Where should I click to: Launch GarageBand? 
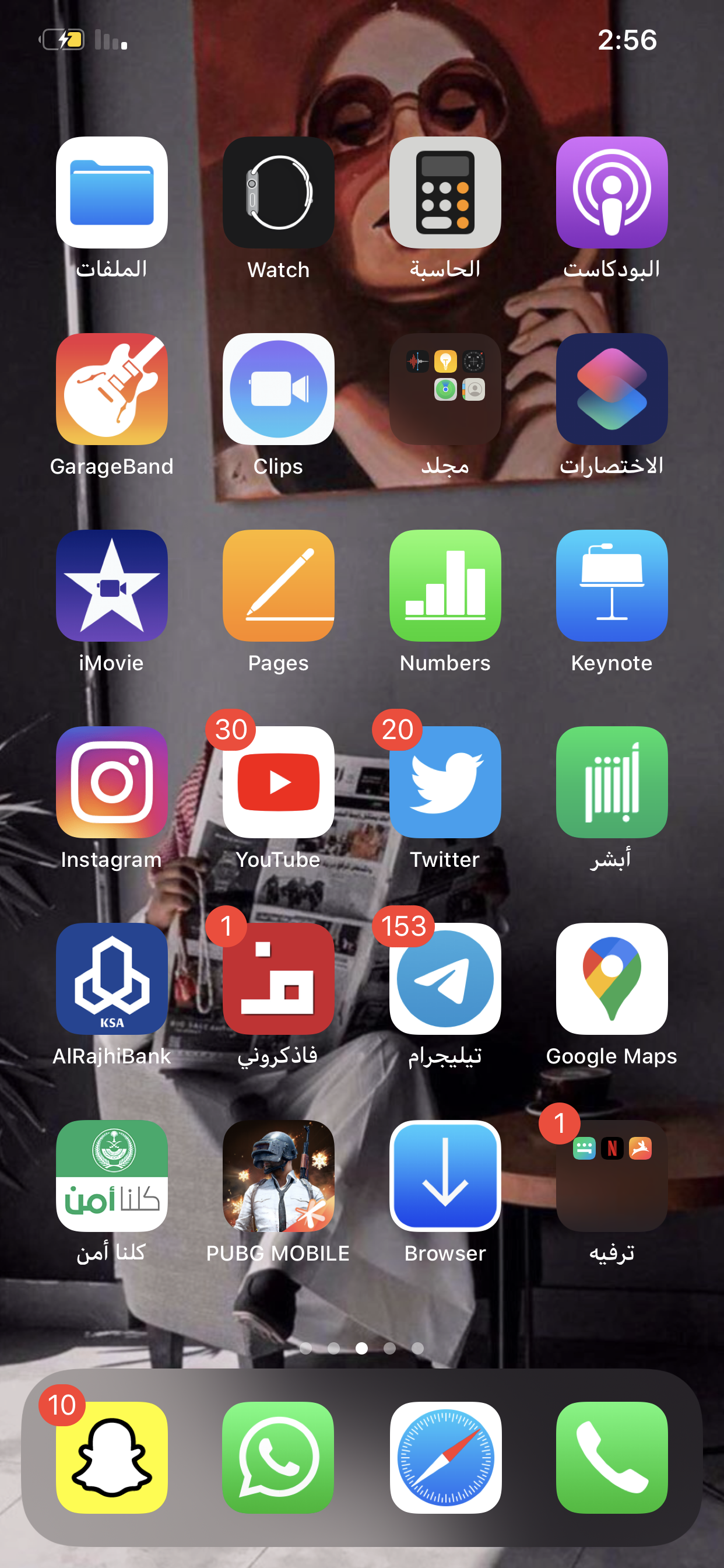[111, 388]
